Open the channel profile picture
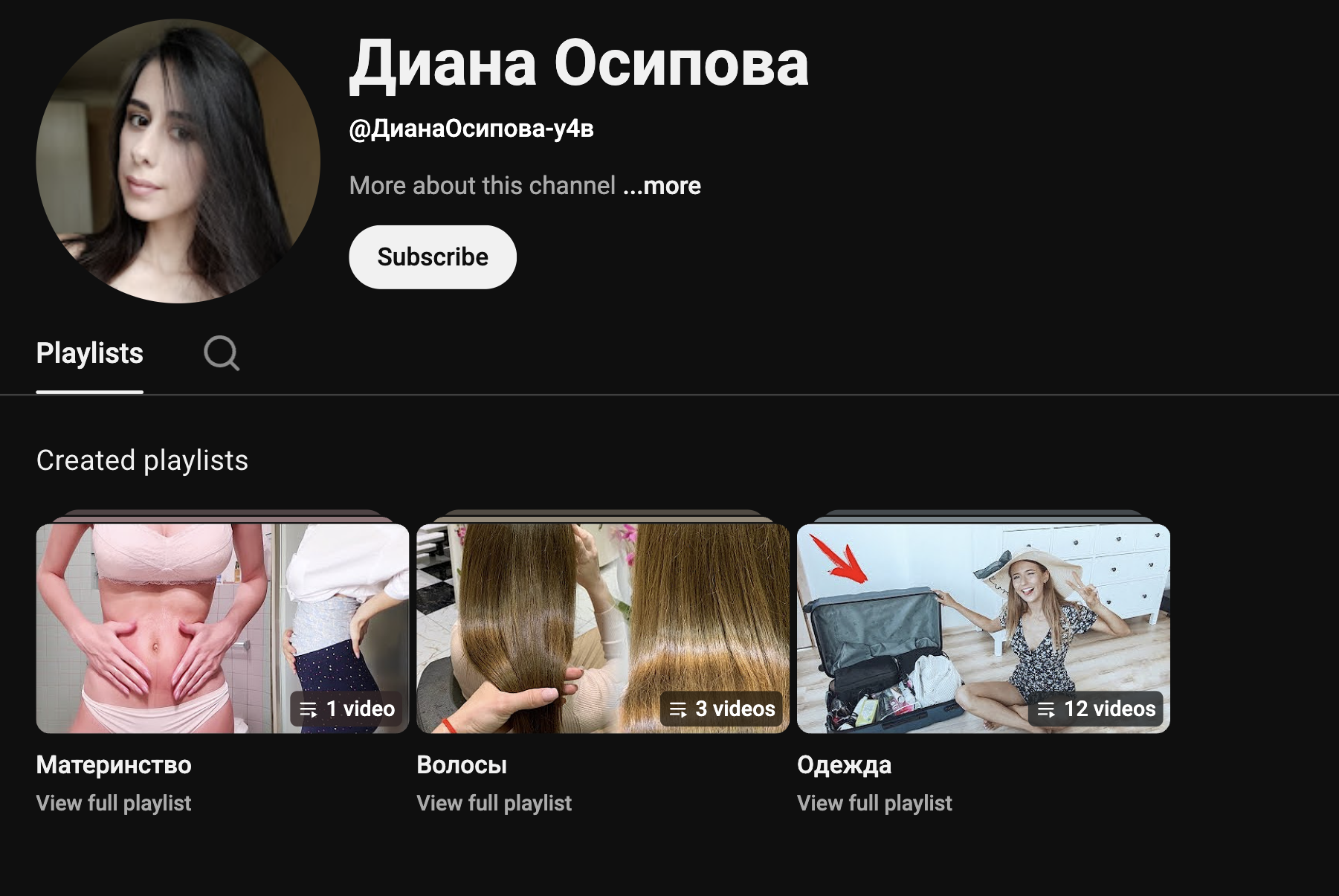Screen dimensions: 1339x896 tap(178, 161)
